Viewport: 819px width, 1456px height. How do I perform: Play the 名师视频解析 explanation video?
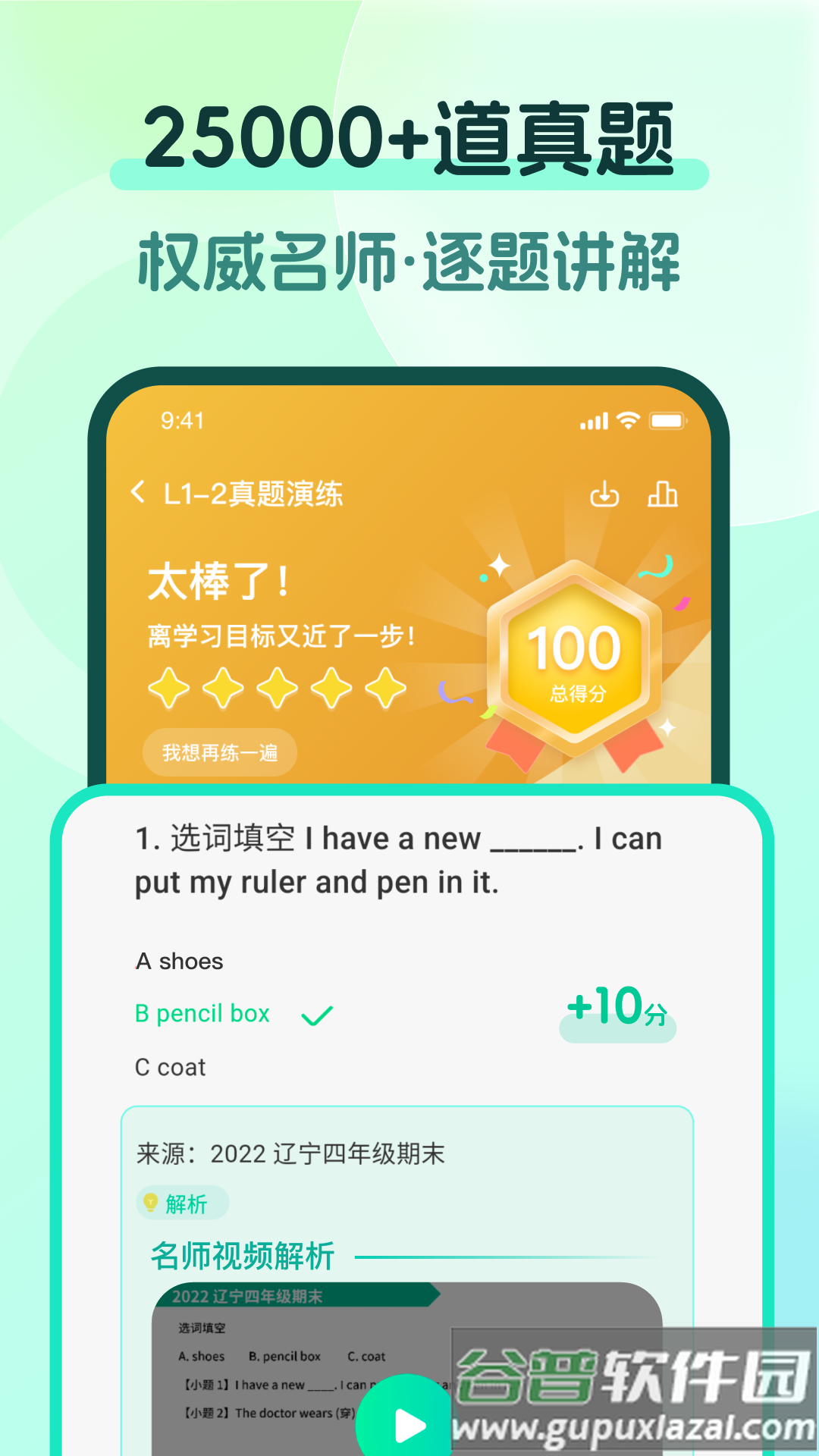point(409,1424)
